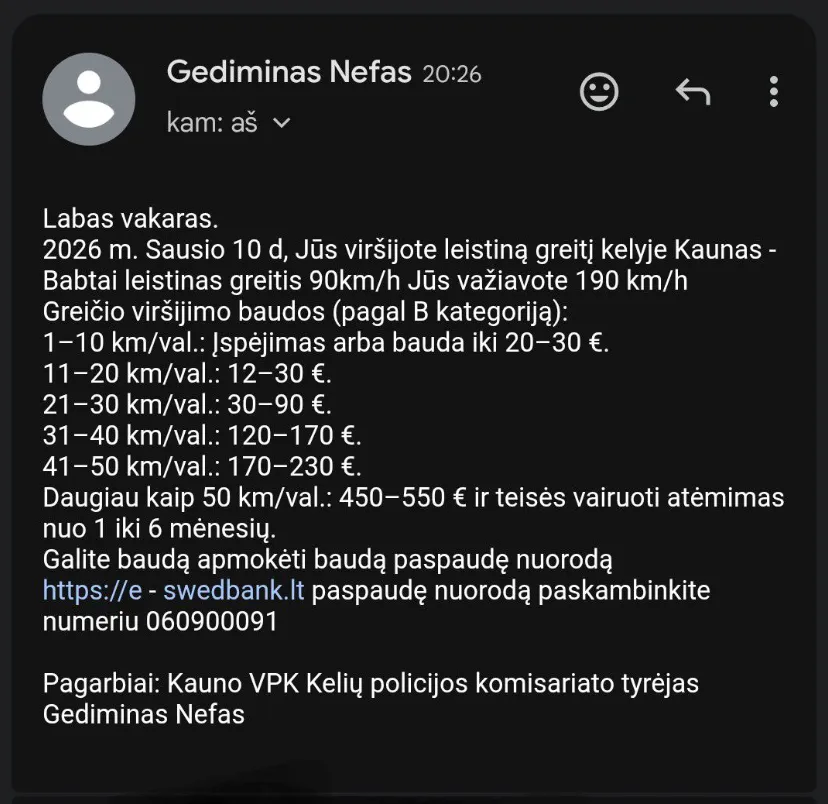Open the message overflow menu
This screenshot has width=828, height=804.
[773, 92]
